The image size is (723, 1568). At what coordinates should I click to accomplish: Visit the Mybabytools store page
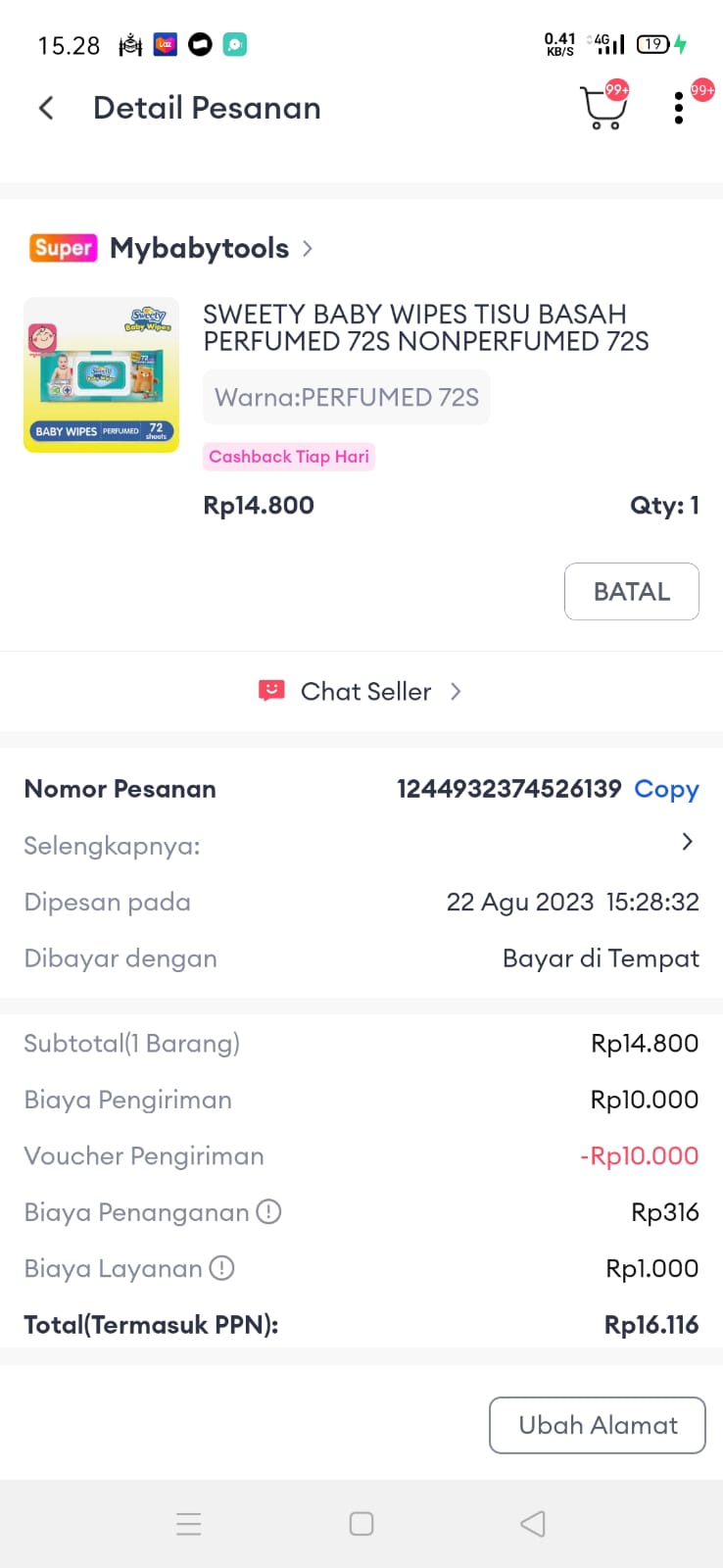point(200,248)
